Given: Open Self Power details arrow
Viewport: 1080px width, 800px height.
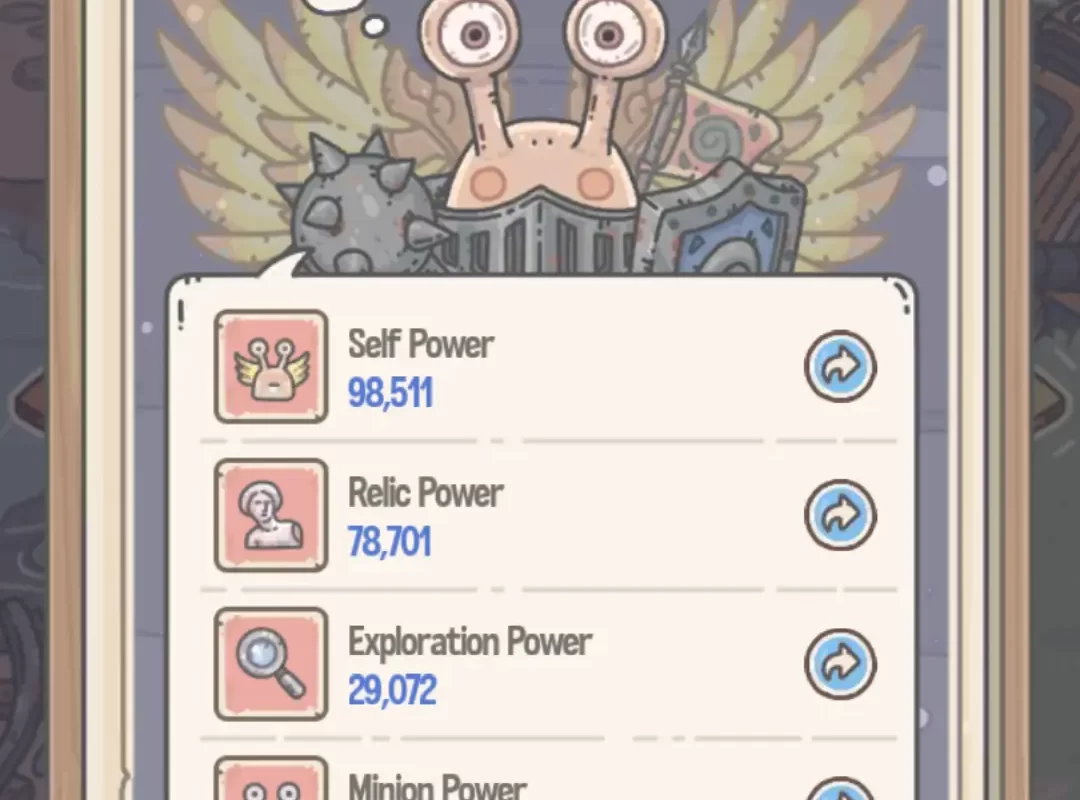Looking at the screenshot, I should (840, 367).
